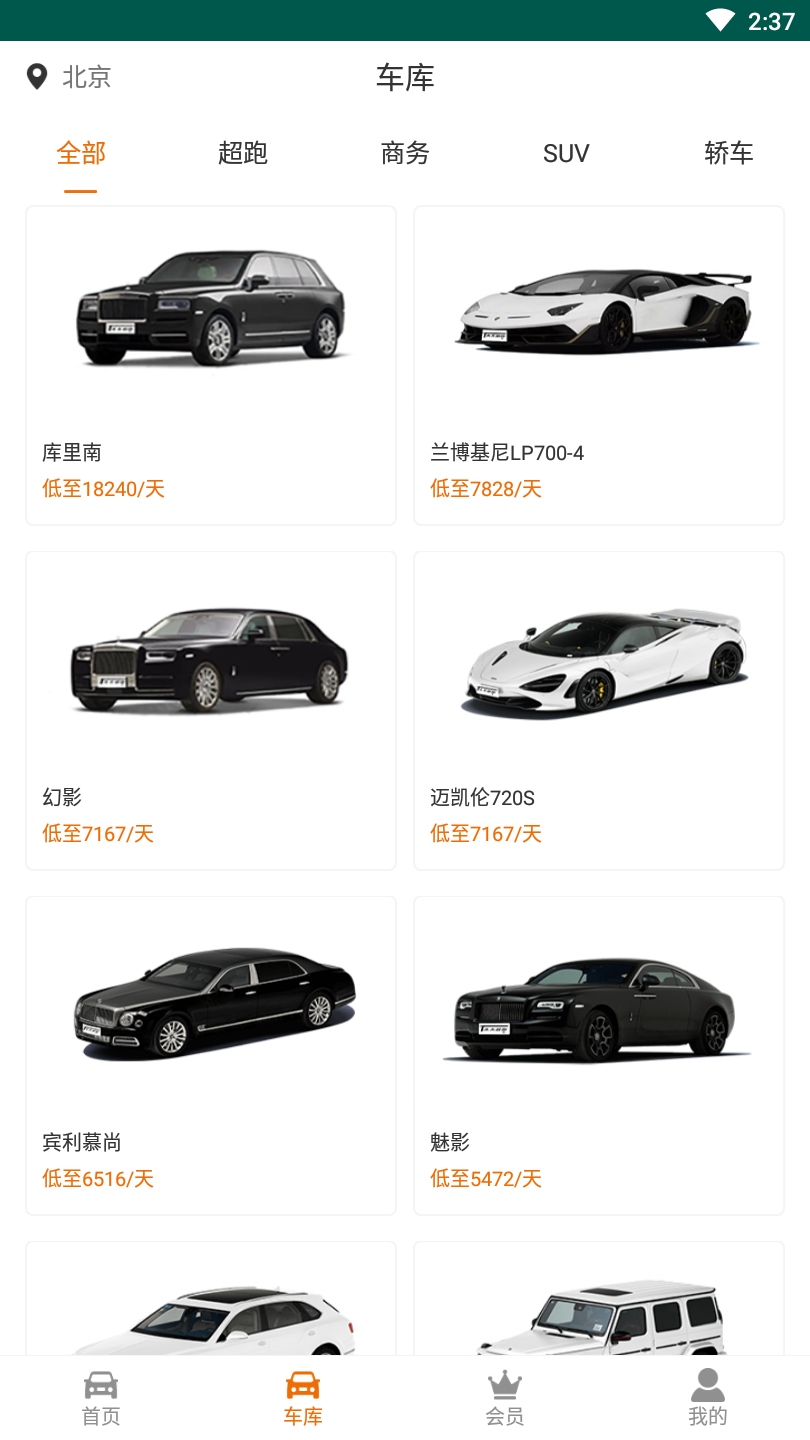Image resolution: width=810 pixels, height=1440 pixels.
Task: View the 兰博基尼LP700-4 listing
Action: point(599,365)
